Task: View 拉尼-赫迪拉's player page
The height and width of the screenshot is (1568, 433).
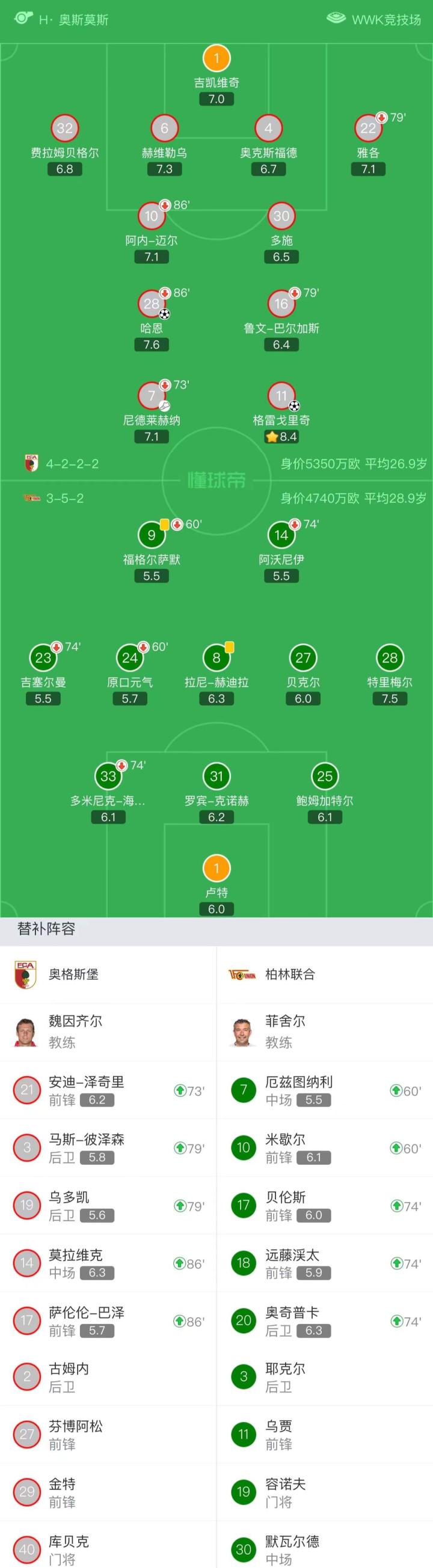Action: (216, 658)
